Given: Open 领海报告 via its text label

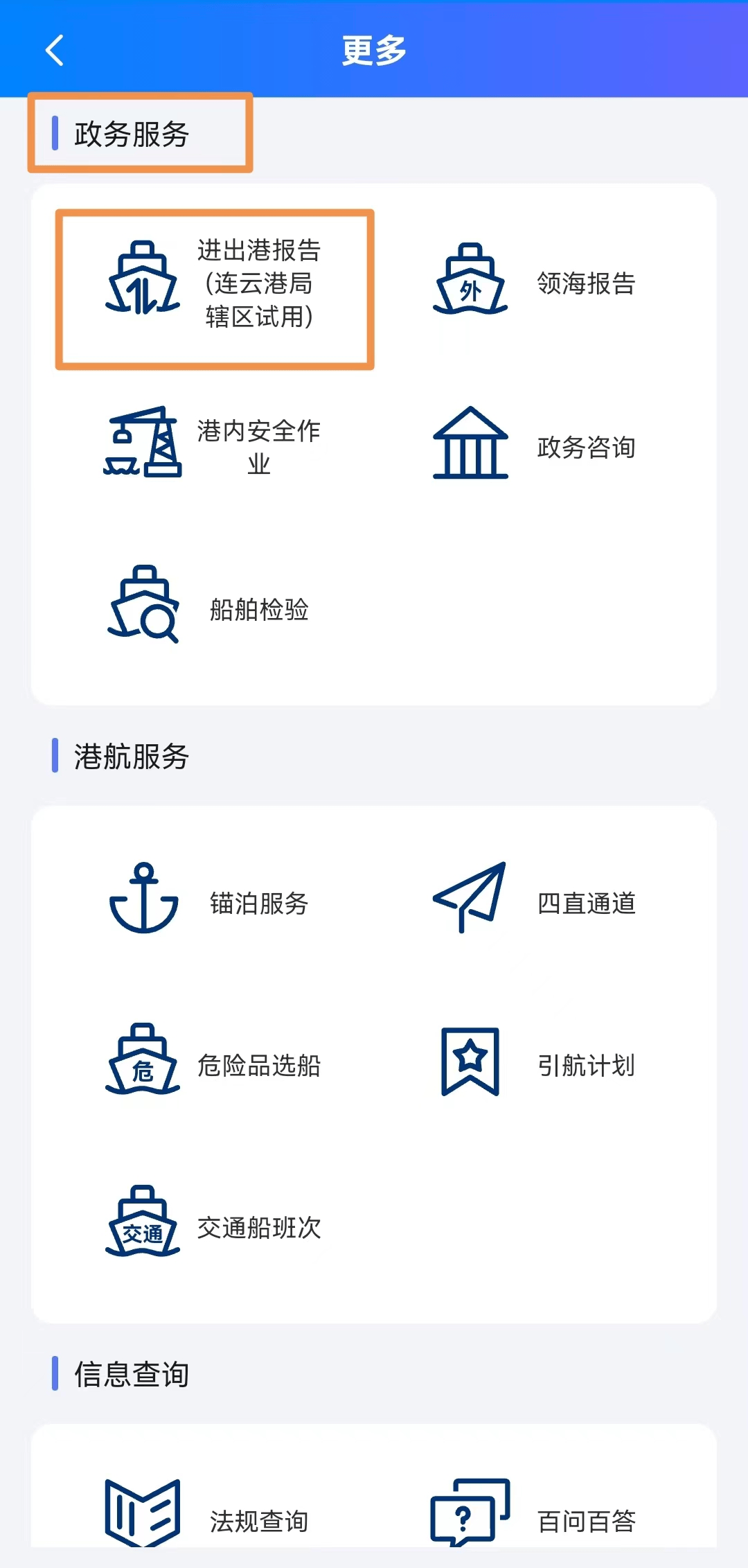Looking at the screenshot, I should 585,283.
